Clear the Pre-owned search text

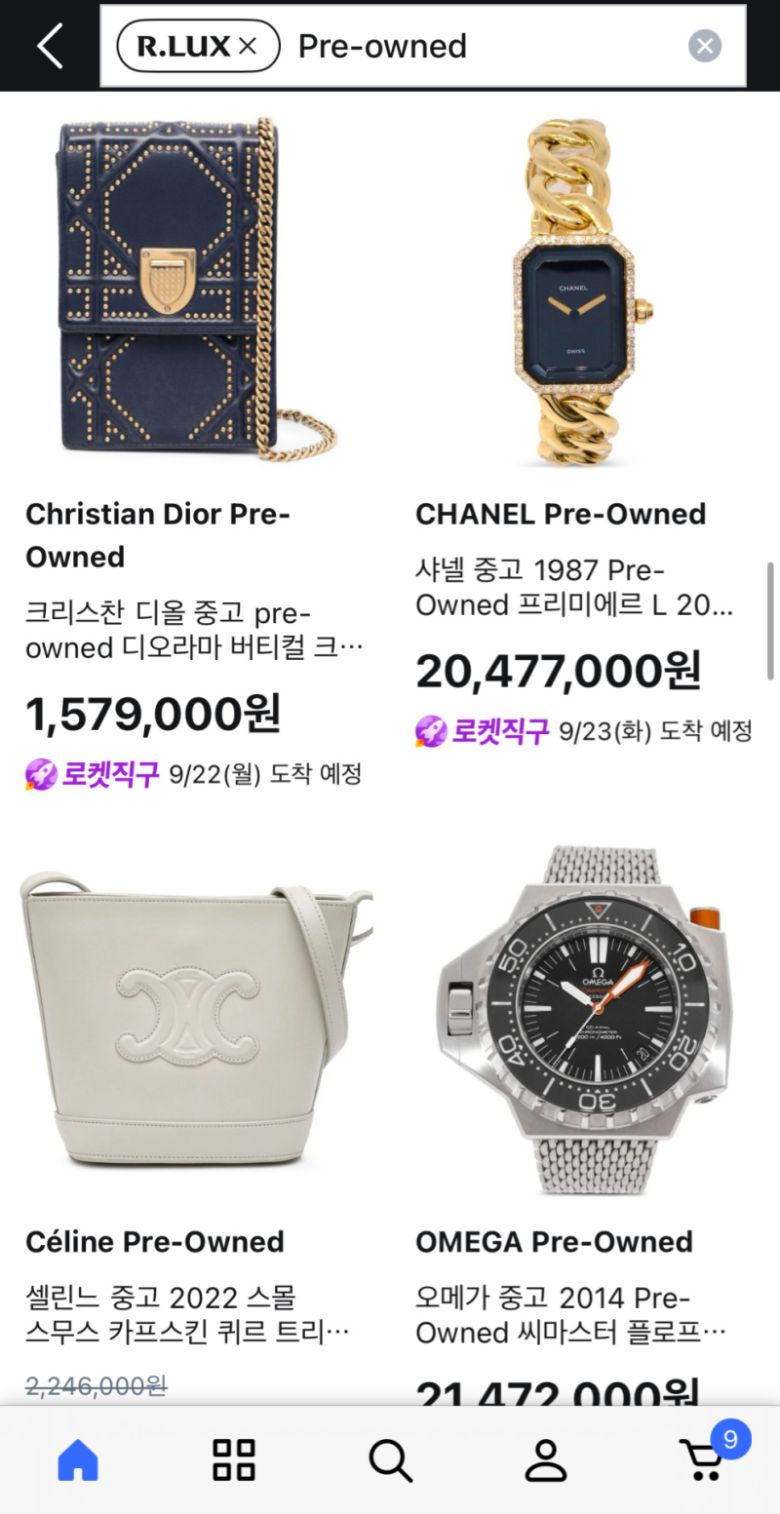click(x=705, y=45)
